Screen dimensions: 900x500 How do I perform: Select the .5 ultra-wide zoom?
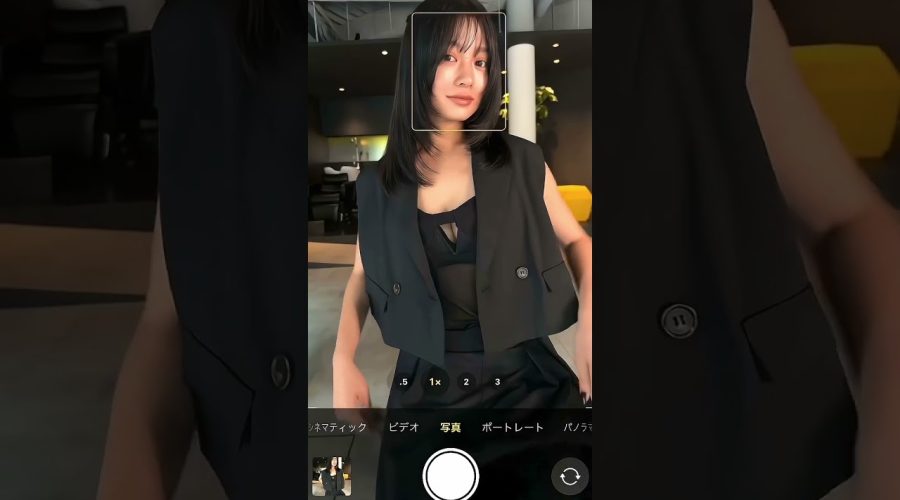point(403,382)
